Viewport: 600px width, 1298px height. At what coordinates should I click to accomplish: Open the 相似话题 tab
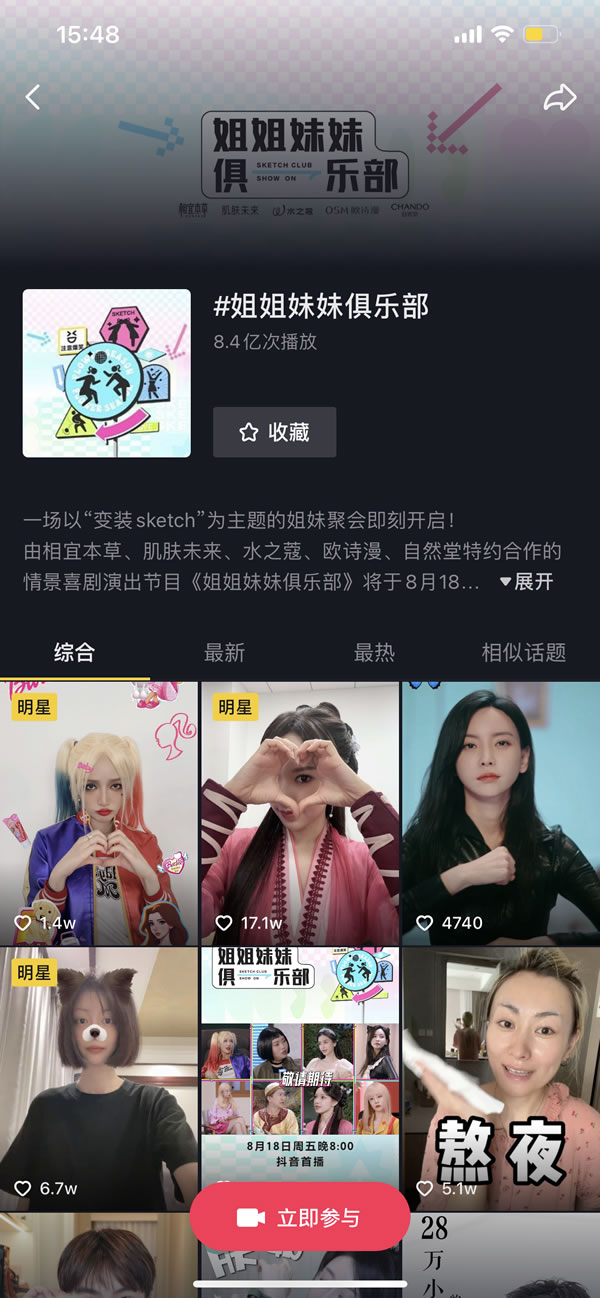pos(523,652)
